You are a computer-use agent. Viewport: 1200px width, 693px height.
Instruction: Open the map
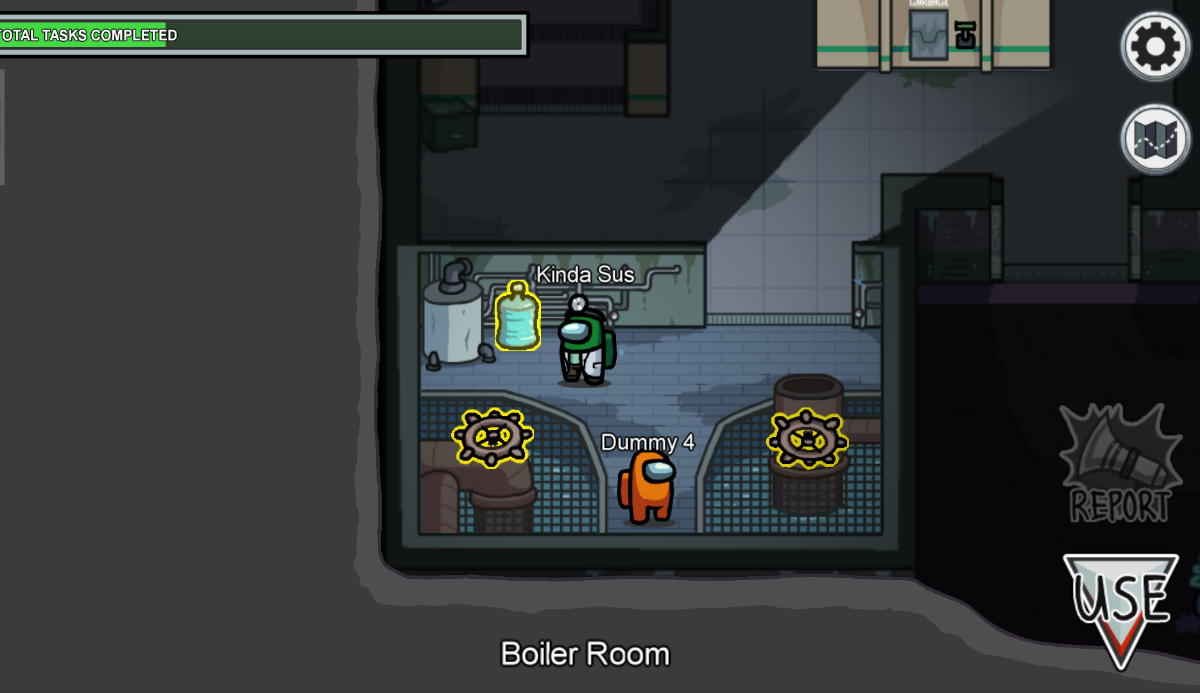click(1156, 139)
